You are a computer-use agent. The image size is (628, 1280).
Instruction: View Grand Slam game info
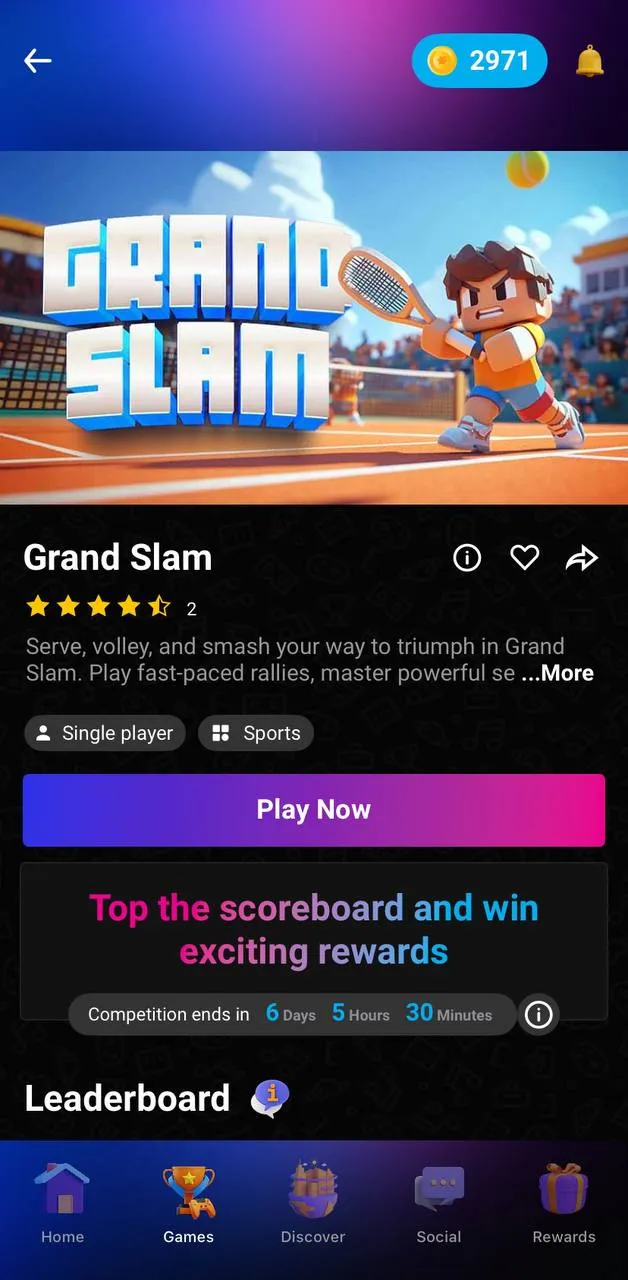[x=467, y=558]
